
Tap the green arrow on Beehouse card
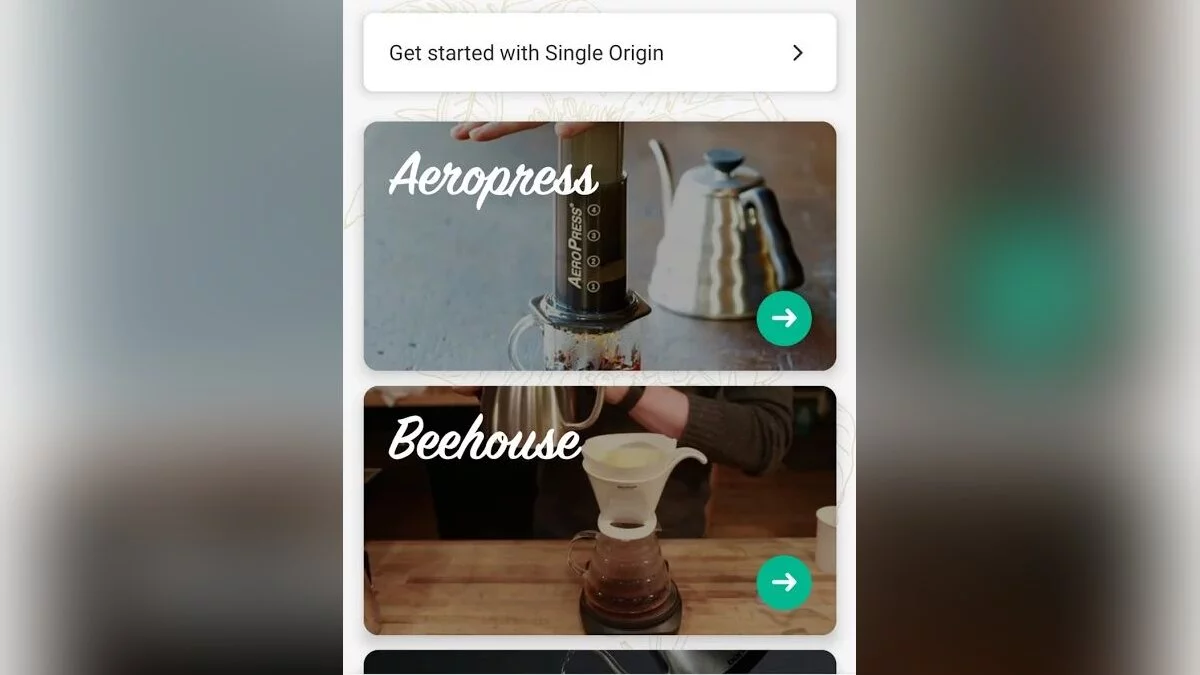[x=783, y=582]
